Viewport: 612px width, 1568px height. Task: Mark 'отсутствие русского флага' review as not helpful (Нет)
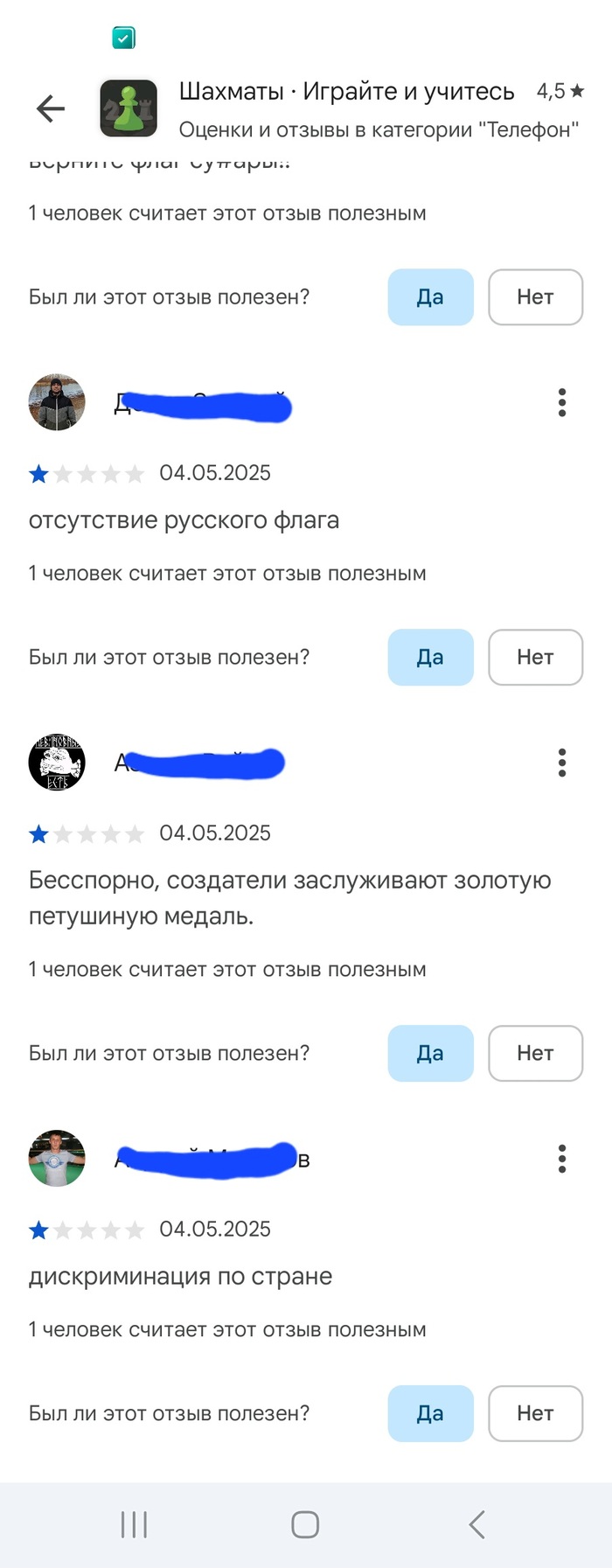coord(535,657)
